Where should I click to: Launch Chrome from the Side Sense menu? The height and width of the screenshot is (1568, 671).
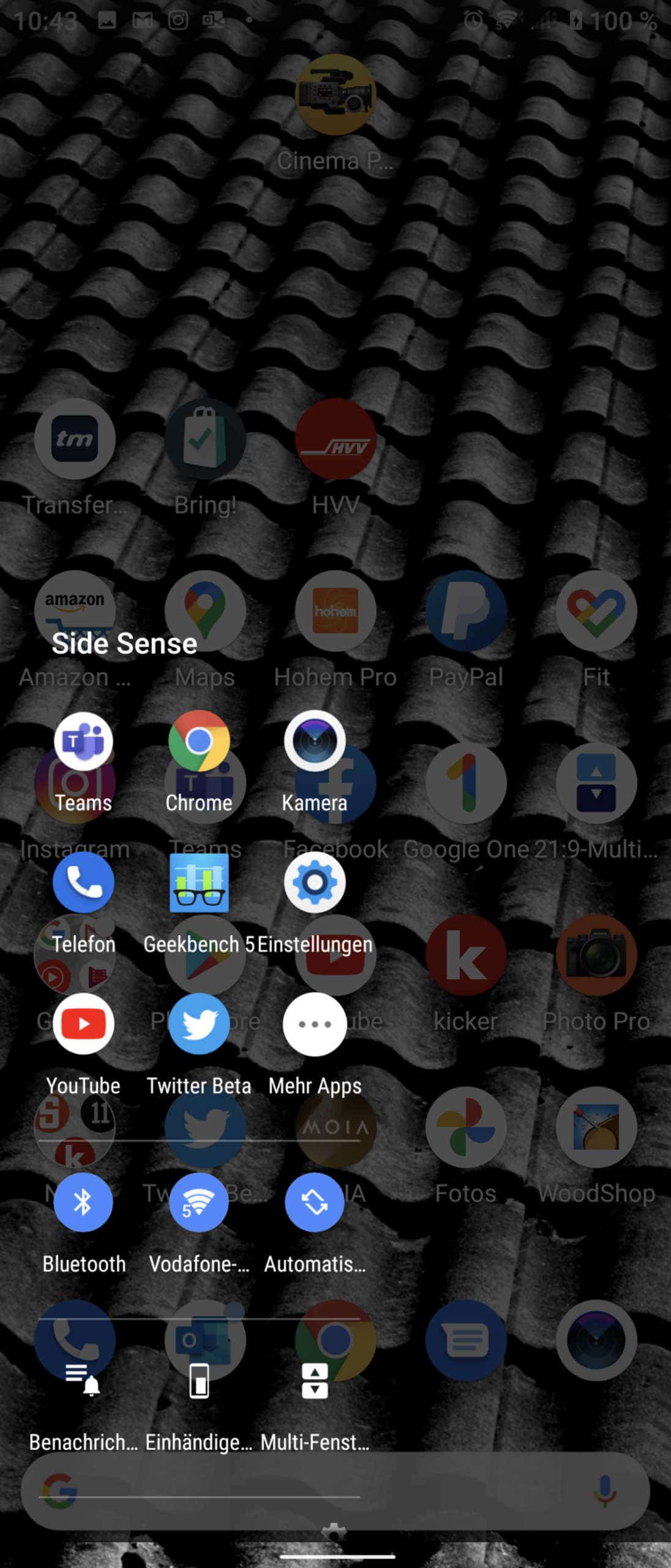[x=199, y=742]
